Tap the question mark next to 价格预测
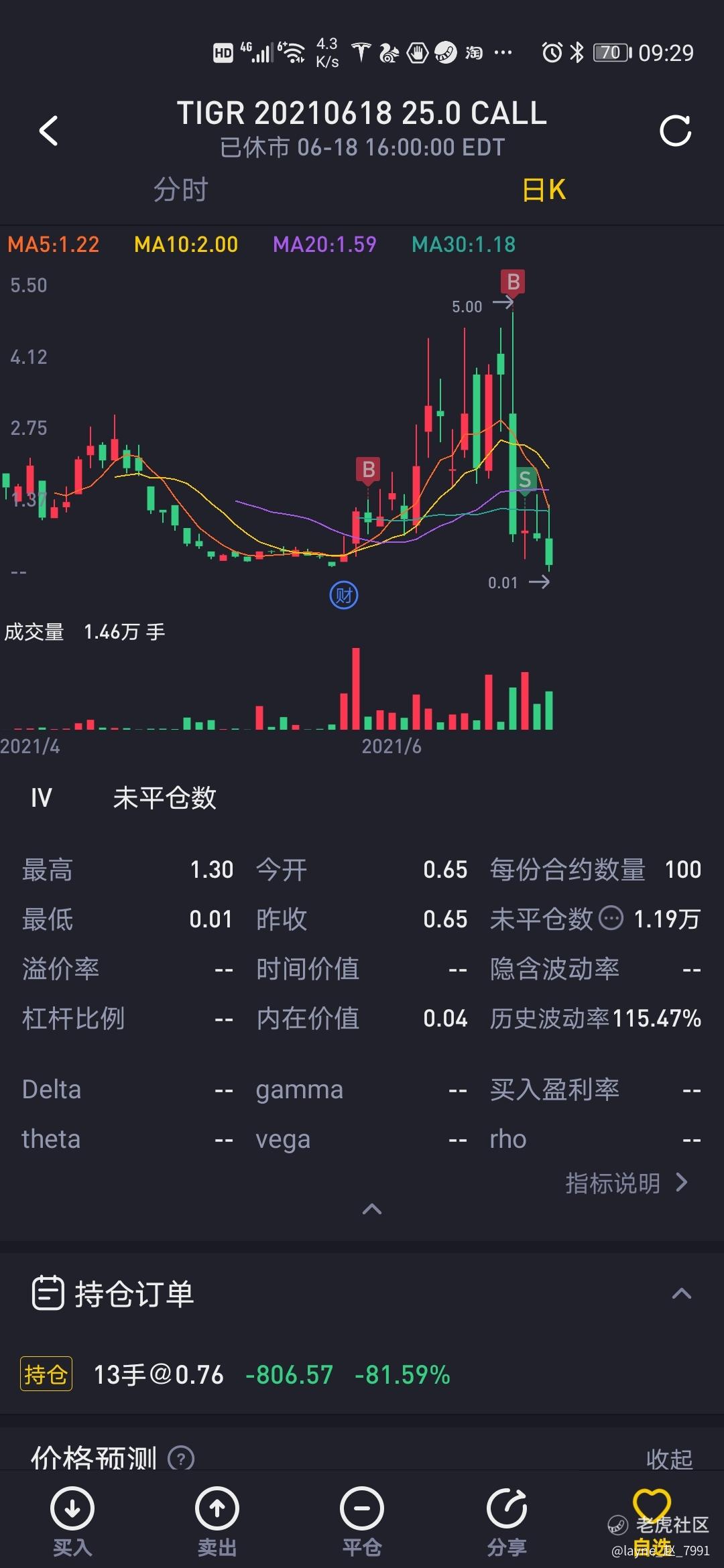The width and height of the screenshot is (724, 1568). pos(181,1459)
